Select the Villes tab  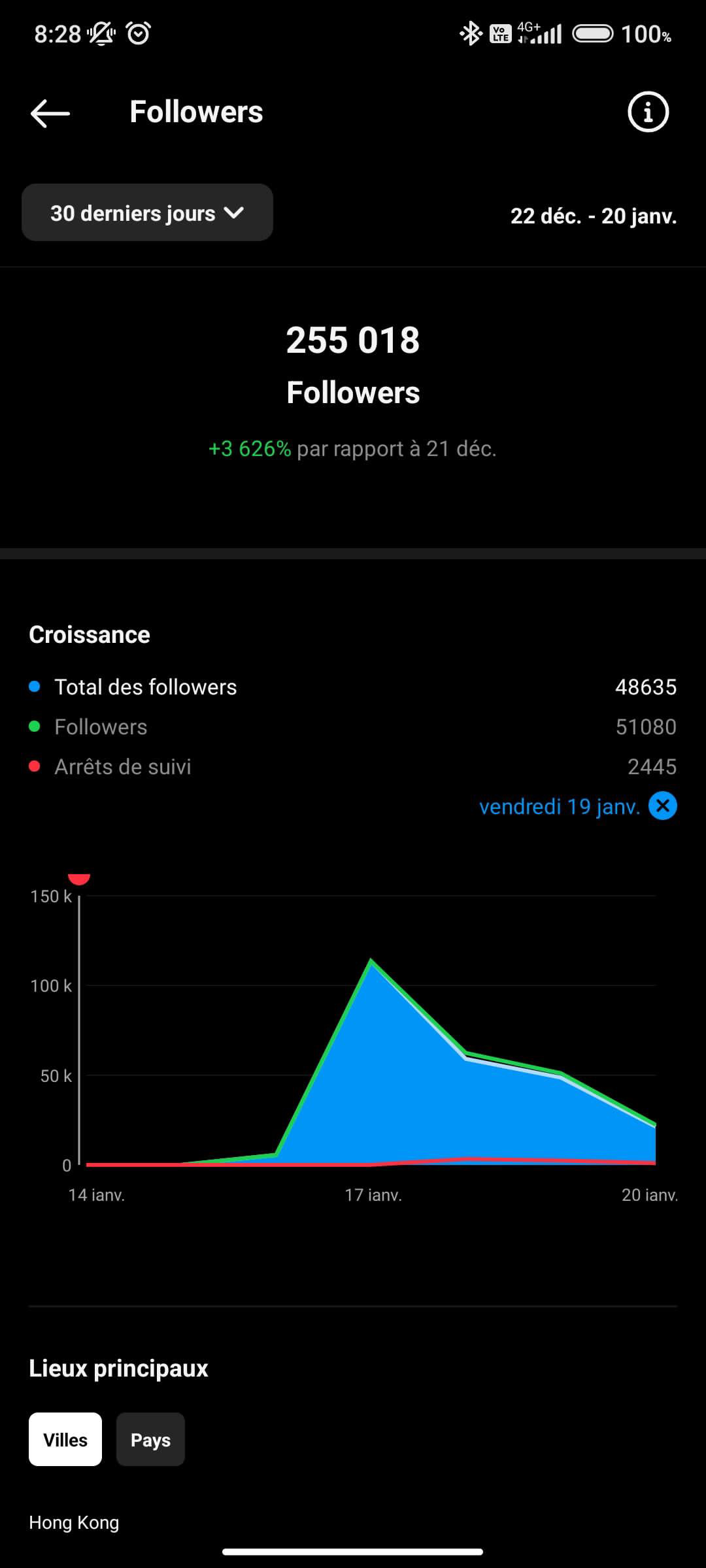pyautogui.click(x=65, y=1439)
